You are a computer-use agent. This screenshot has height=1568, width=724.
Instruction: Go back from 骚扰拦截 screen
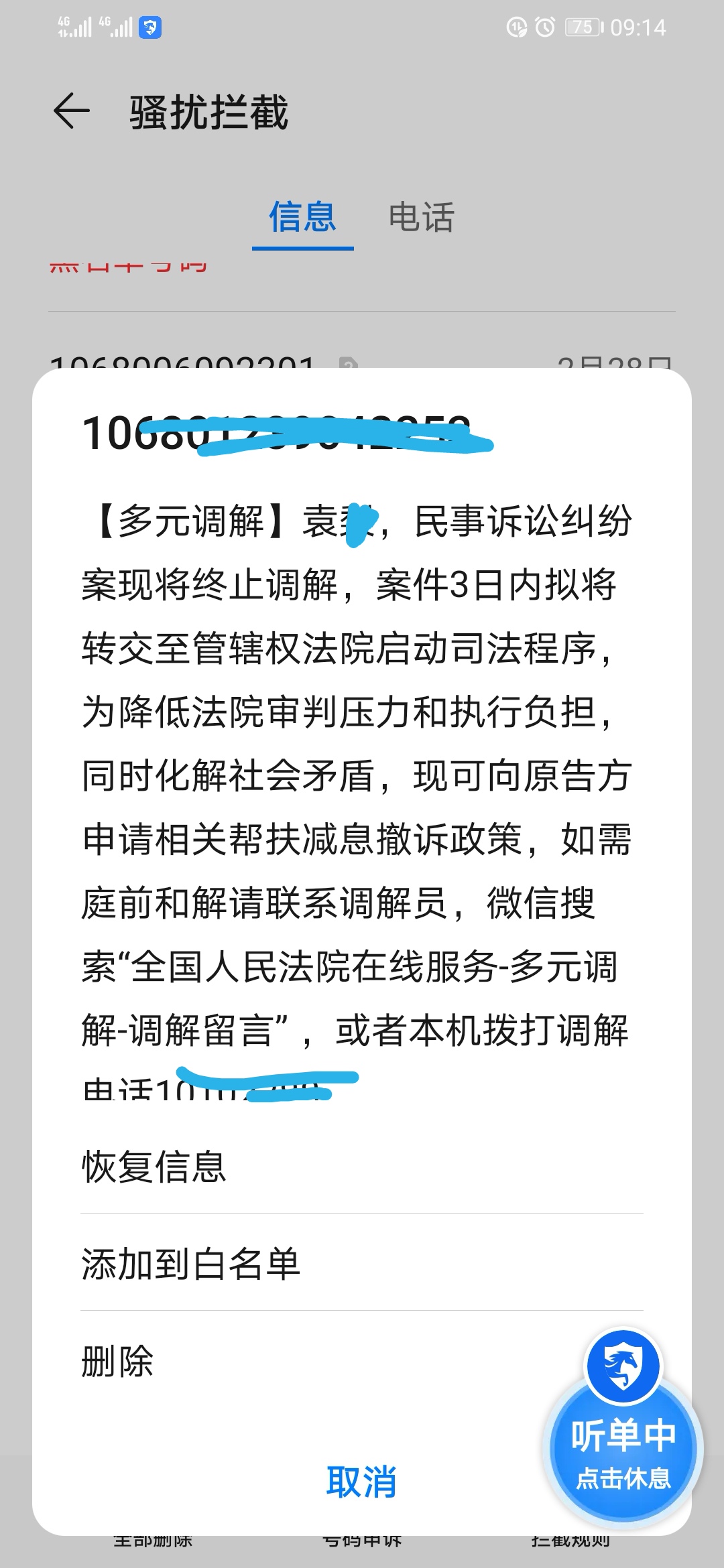point(72,111)
